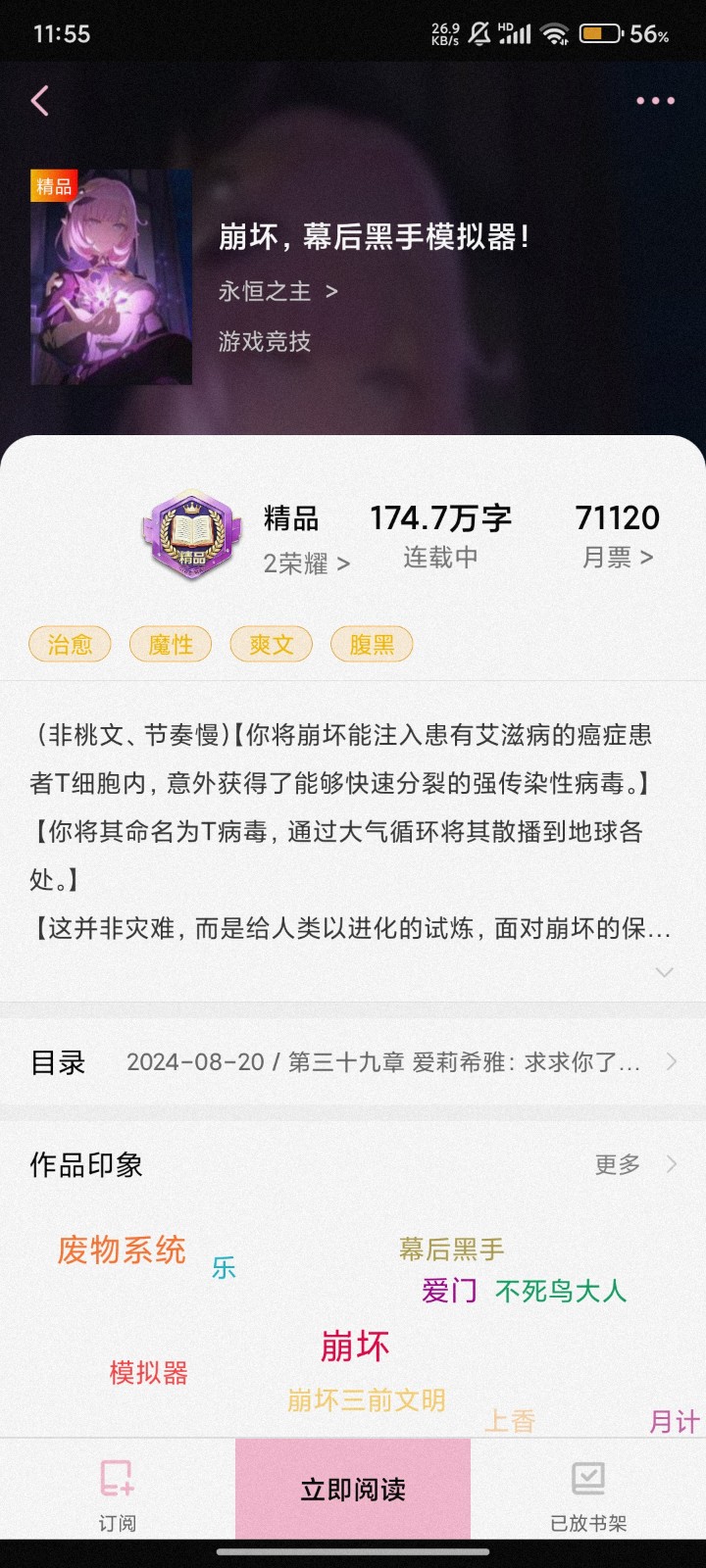Screen dimensions: 706x1568
Task: Tap the novel's cover image
Action: [111, 277]
